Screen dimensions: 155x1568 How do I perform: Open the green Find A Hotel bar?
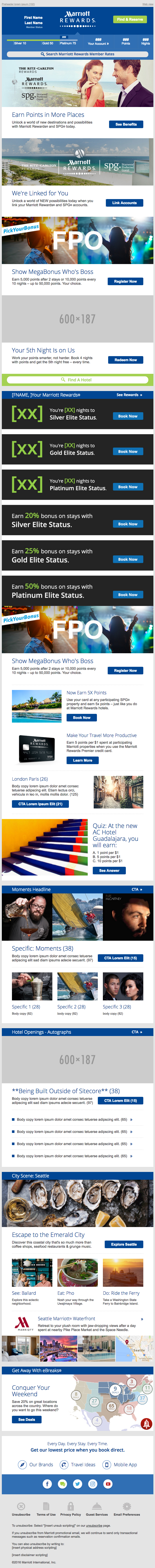click(x=77, y=380)
